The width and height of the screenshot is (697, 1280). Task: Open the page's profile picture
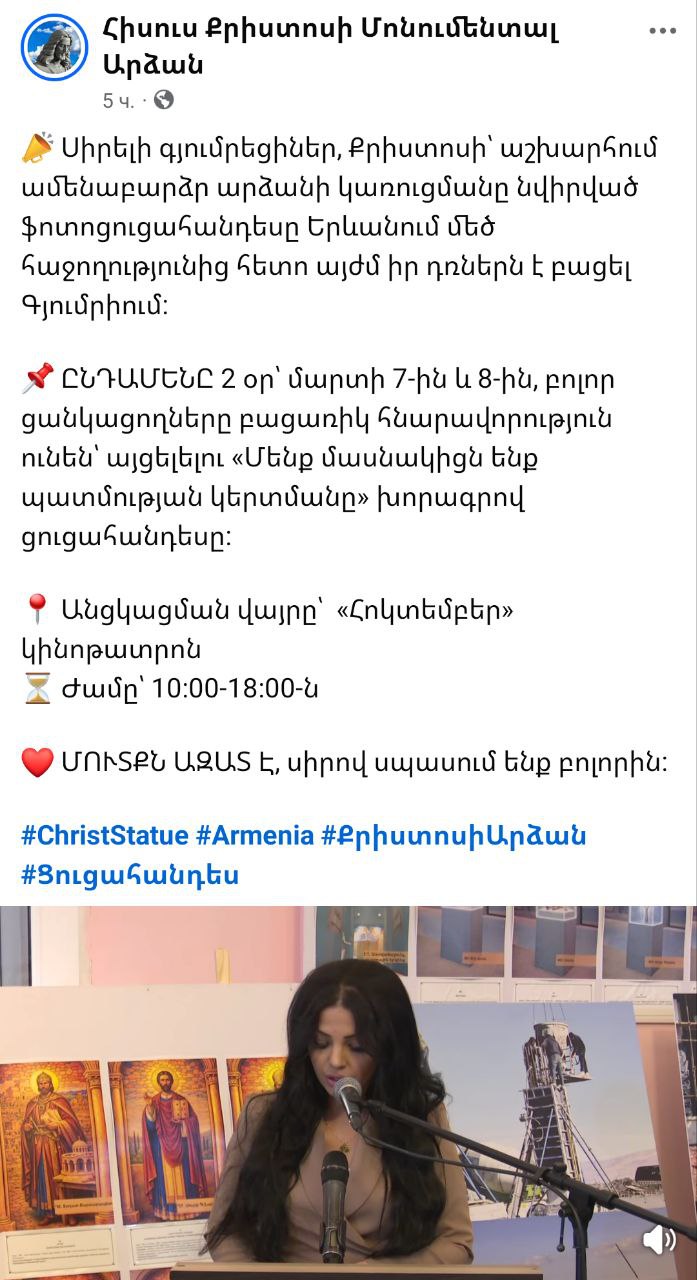[54, 47]
